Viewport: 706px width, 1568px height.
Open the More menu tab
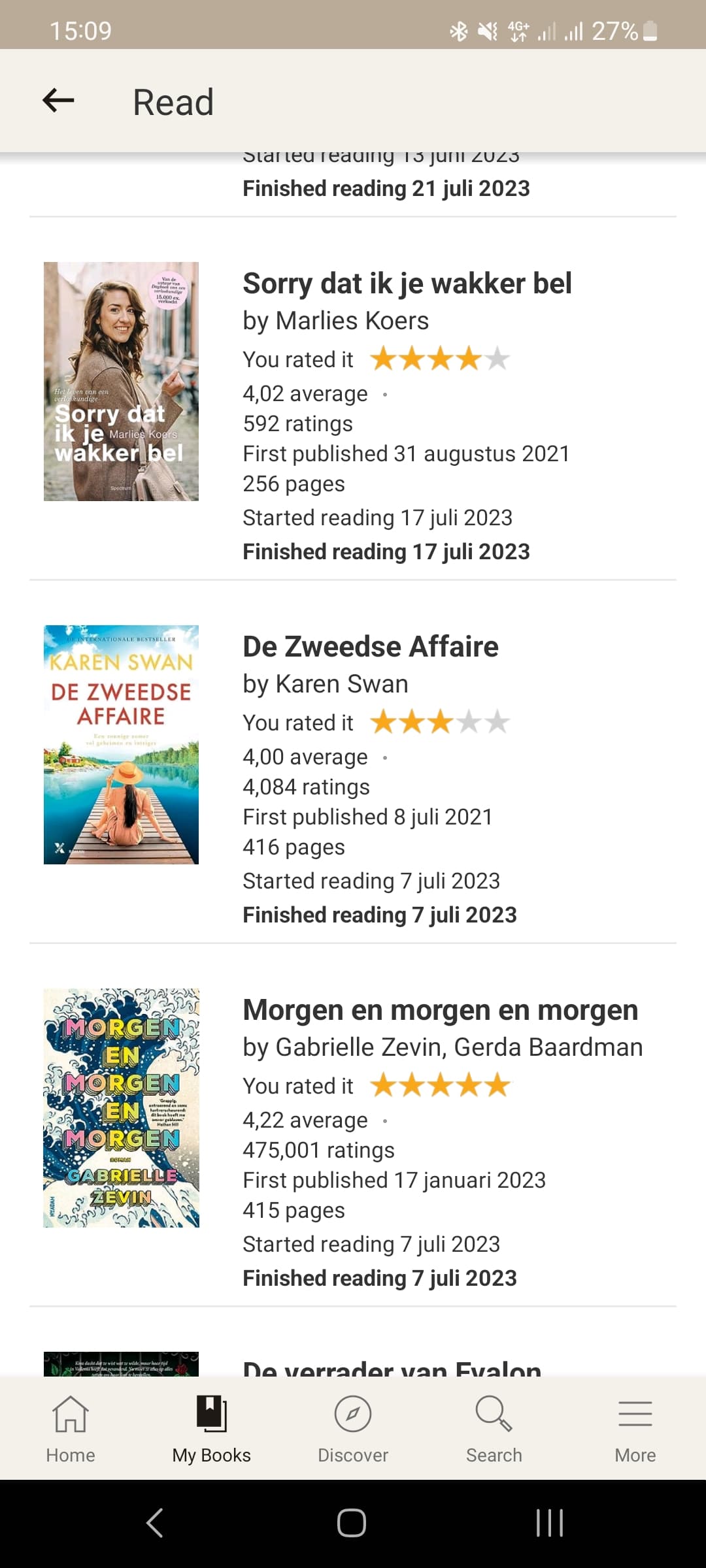point(635,1429)
